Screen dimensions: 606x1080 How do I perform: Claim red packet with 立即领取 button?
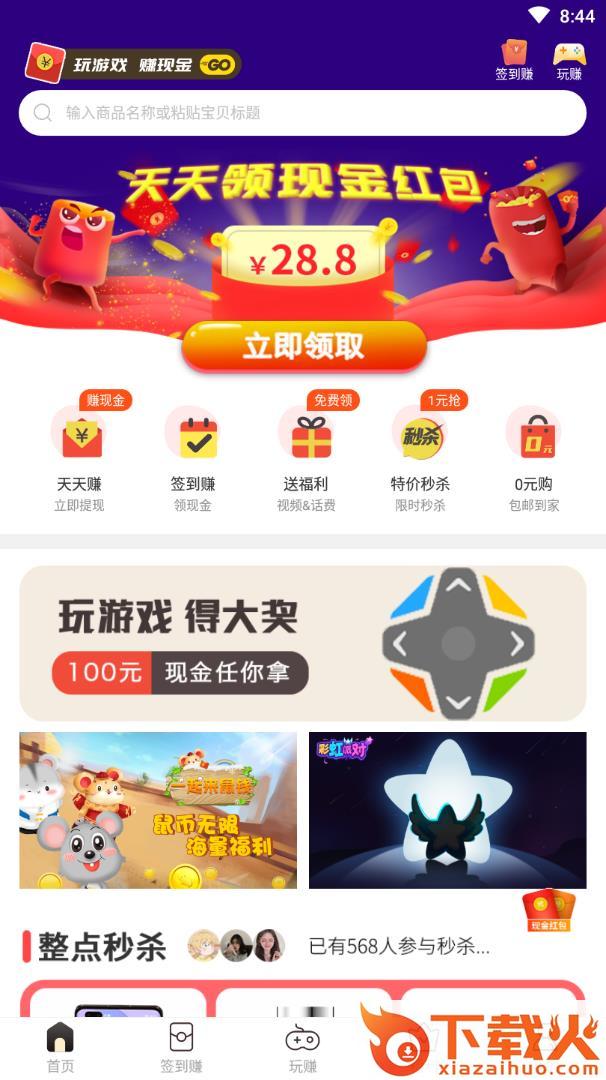tap(304, 346)
